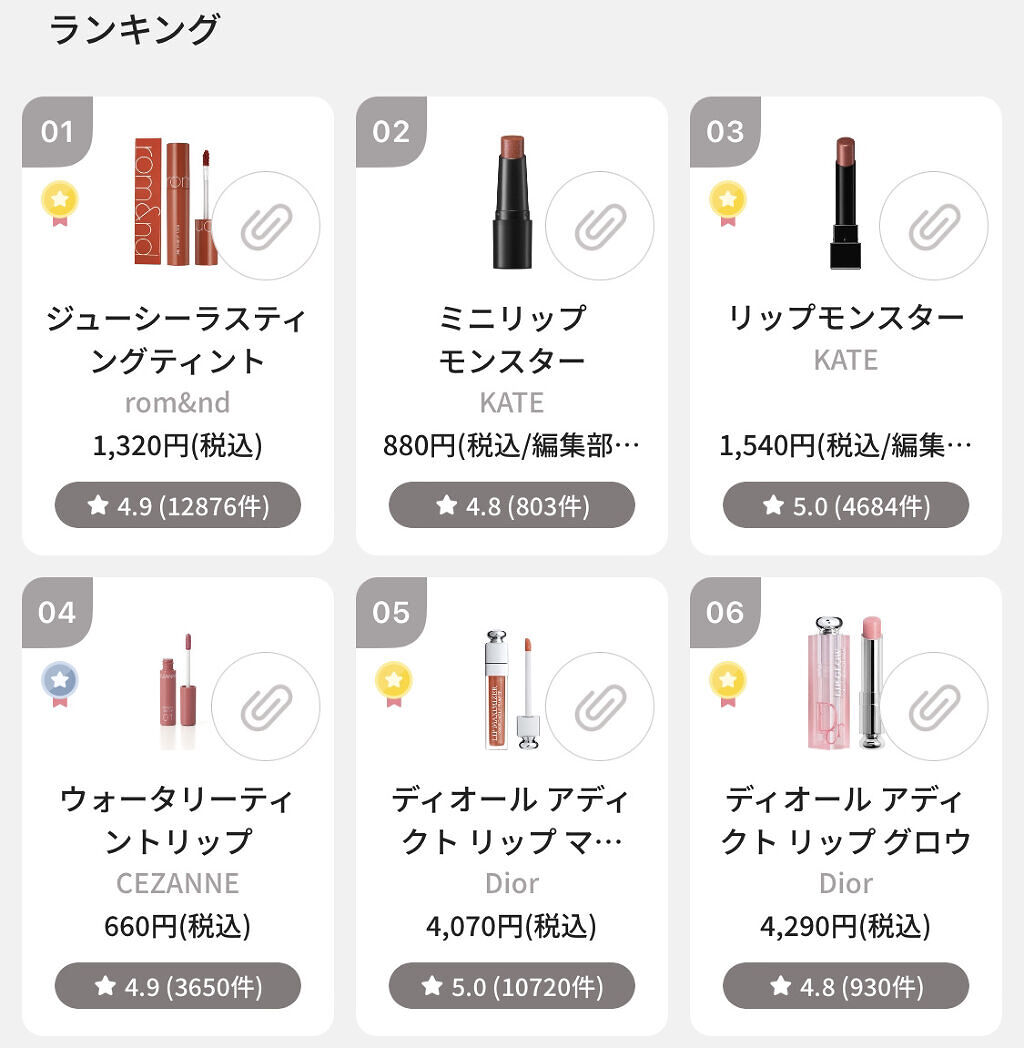The width and height of the screenshot is (1024, 1048).
Task: Tap the clip icon on 1,540円 リップモンスター
Action: pyautogui.click(x=934, y=226)
